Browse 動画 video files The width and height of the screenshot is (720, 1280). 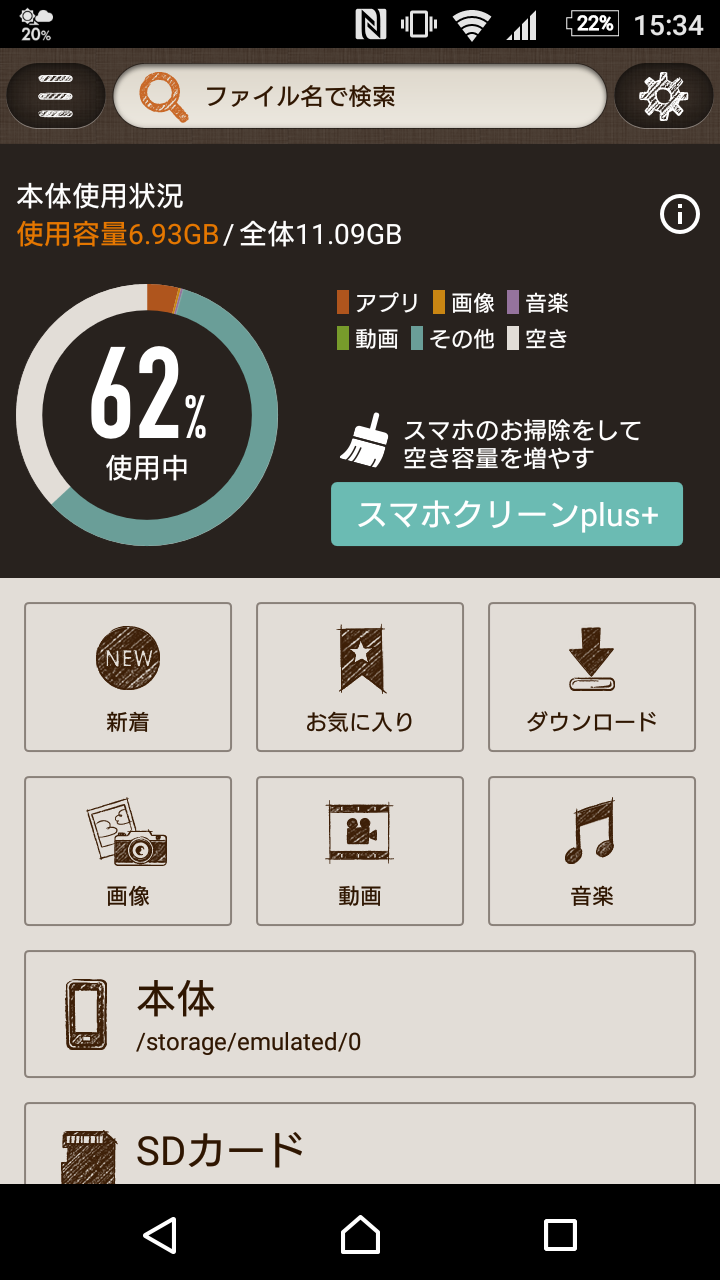(x=360, y=851)
